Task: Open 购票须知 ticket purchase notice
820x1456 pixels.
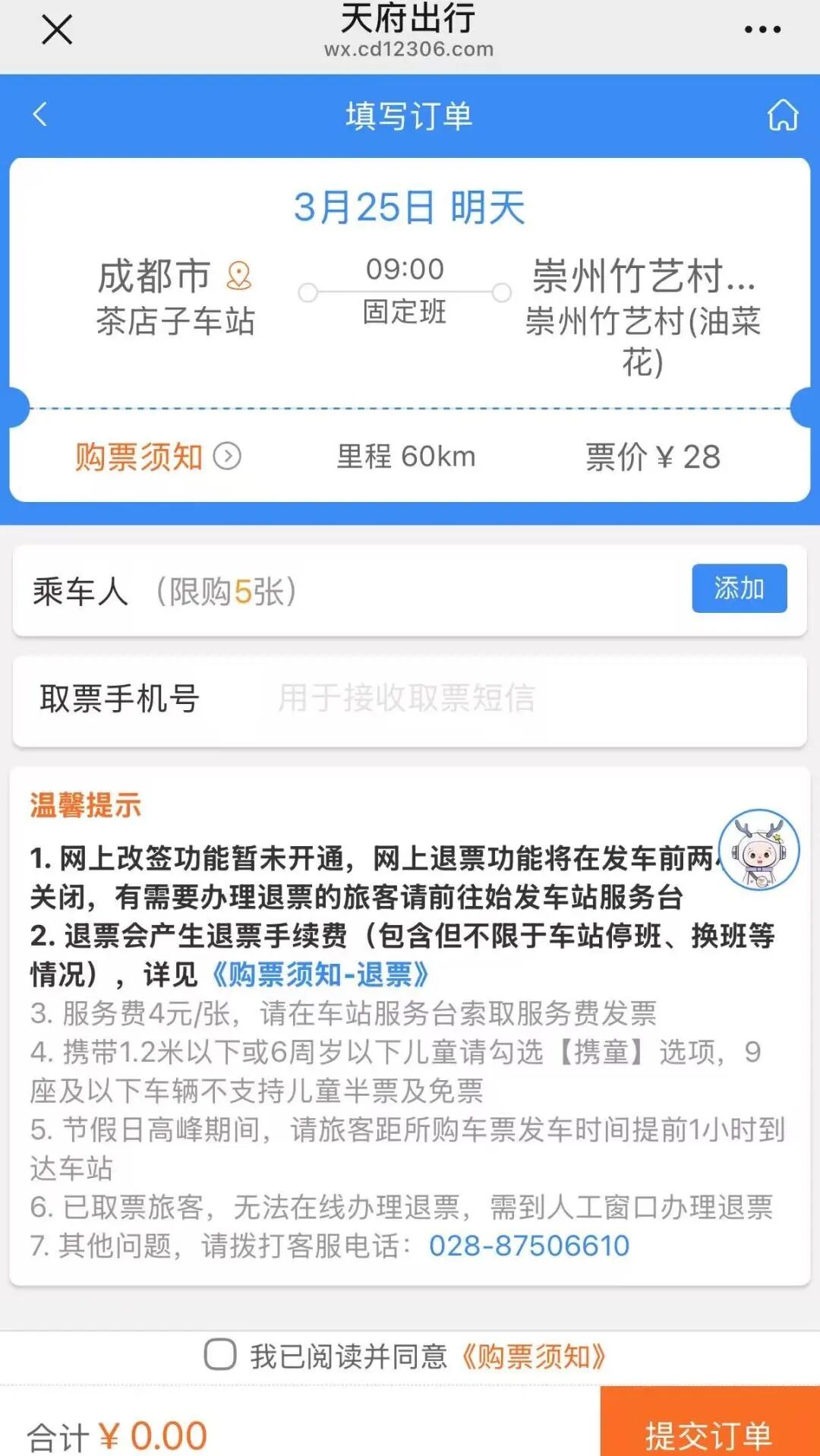Action: click(x=157, y=456)
